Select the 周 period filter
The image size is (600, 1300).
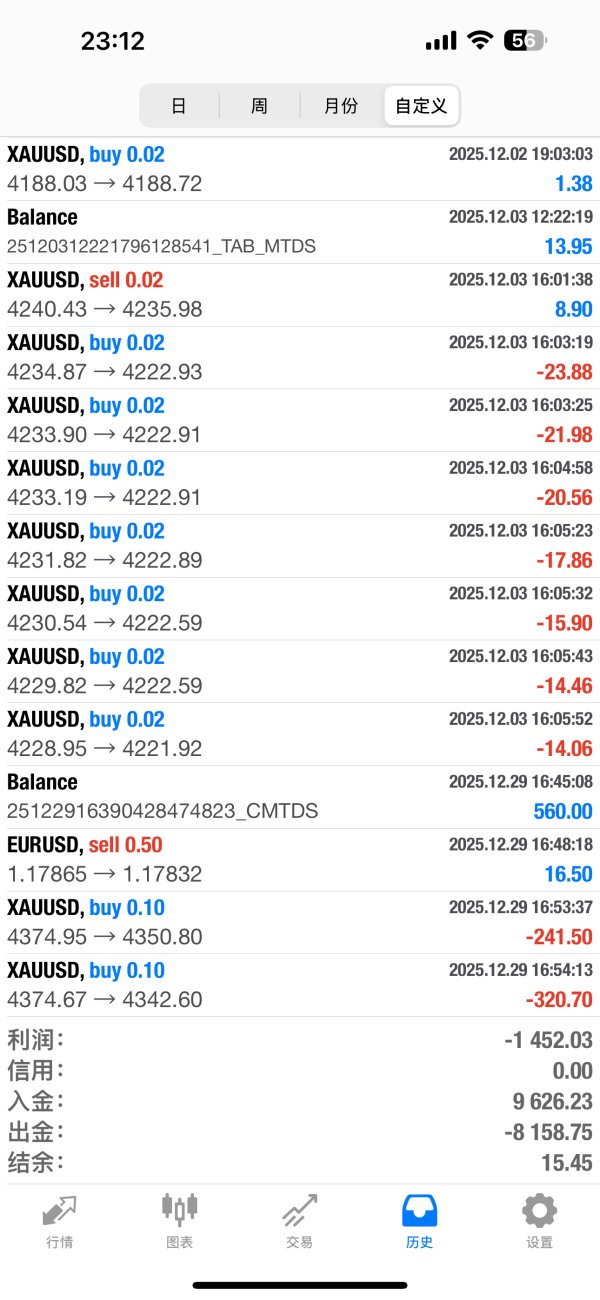click(x=259, y=106)
